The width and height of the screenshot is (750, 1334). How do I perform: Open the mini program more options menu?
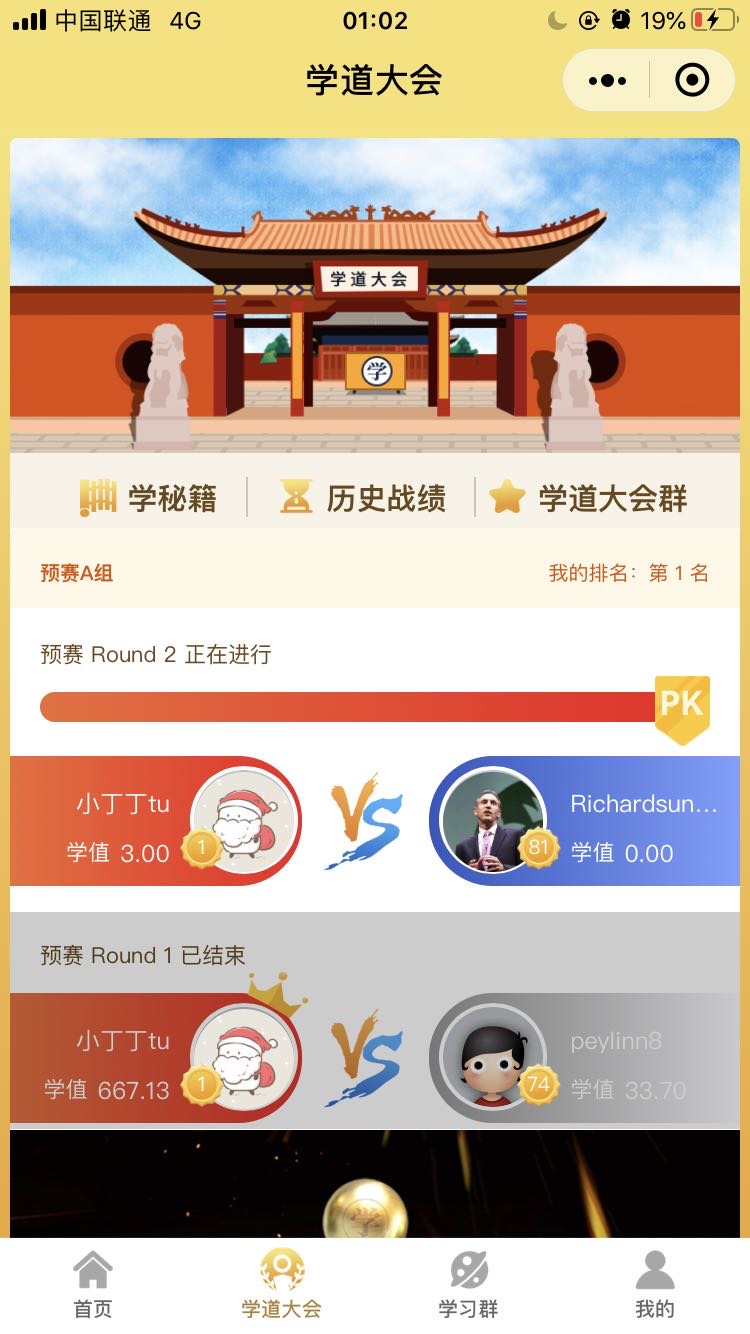(607, 80)
